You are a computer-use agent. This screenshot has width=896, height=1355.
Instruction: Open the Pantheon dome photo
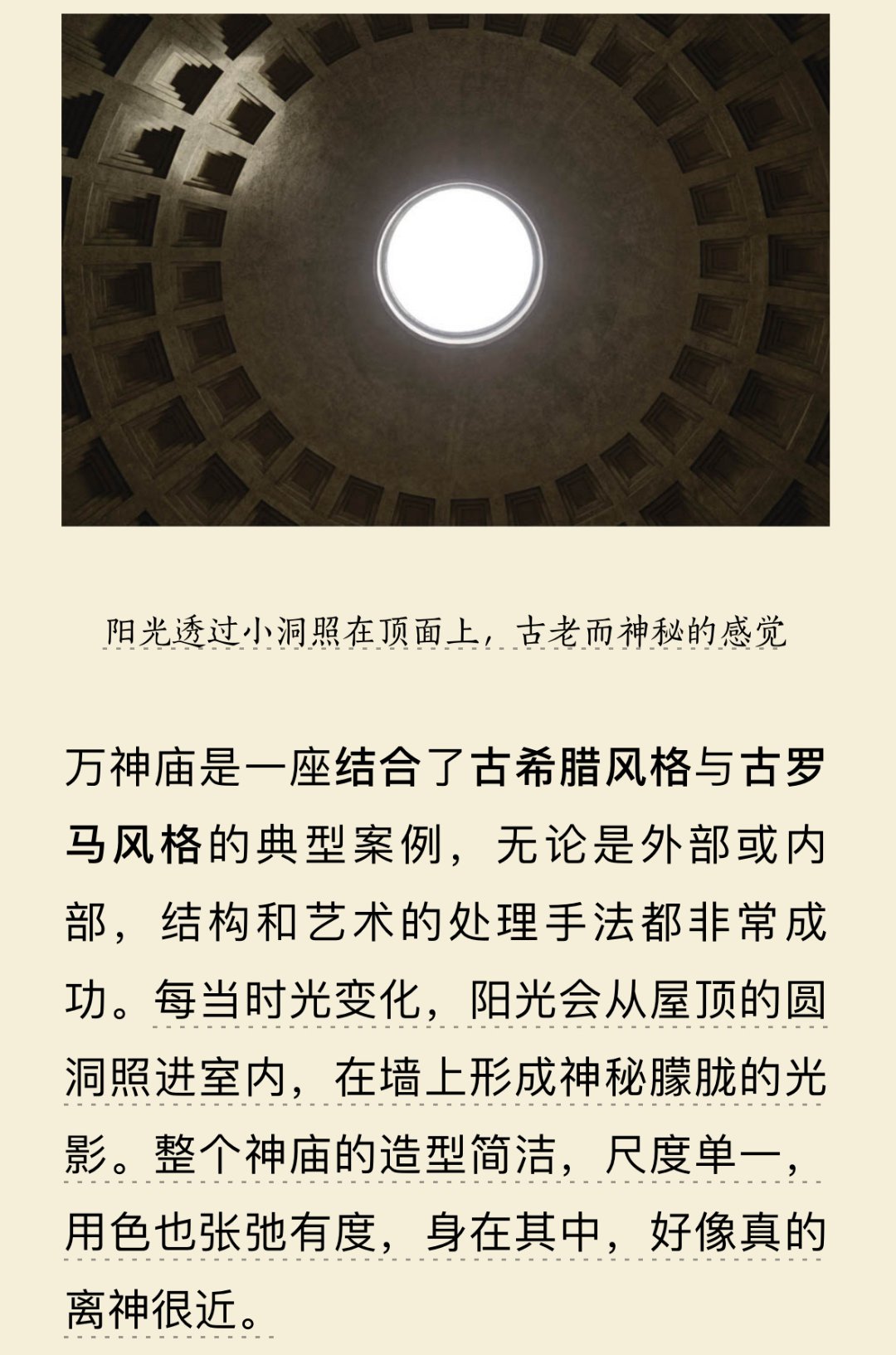click(x=446, y=270)
